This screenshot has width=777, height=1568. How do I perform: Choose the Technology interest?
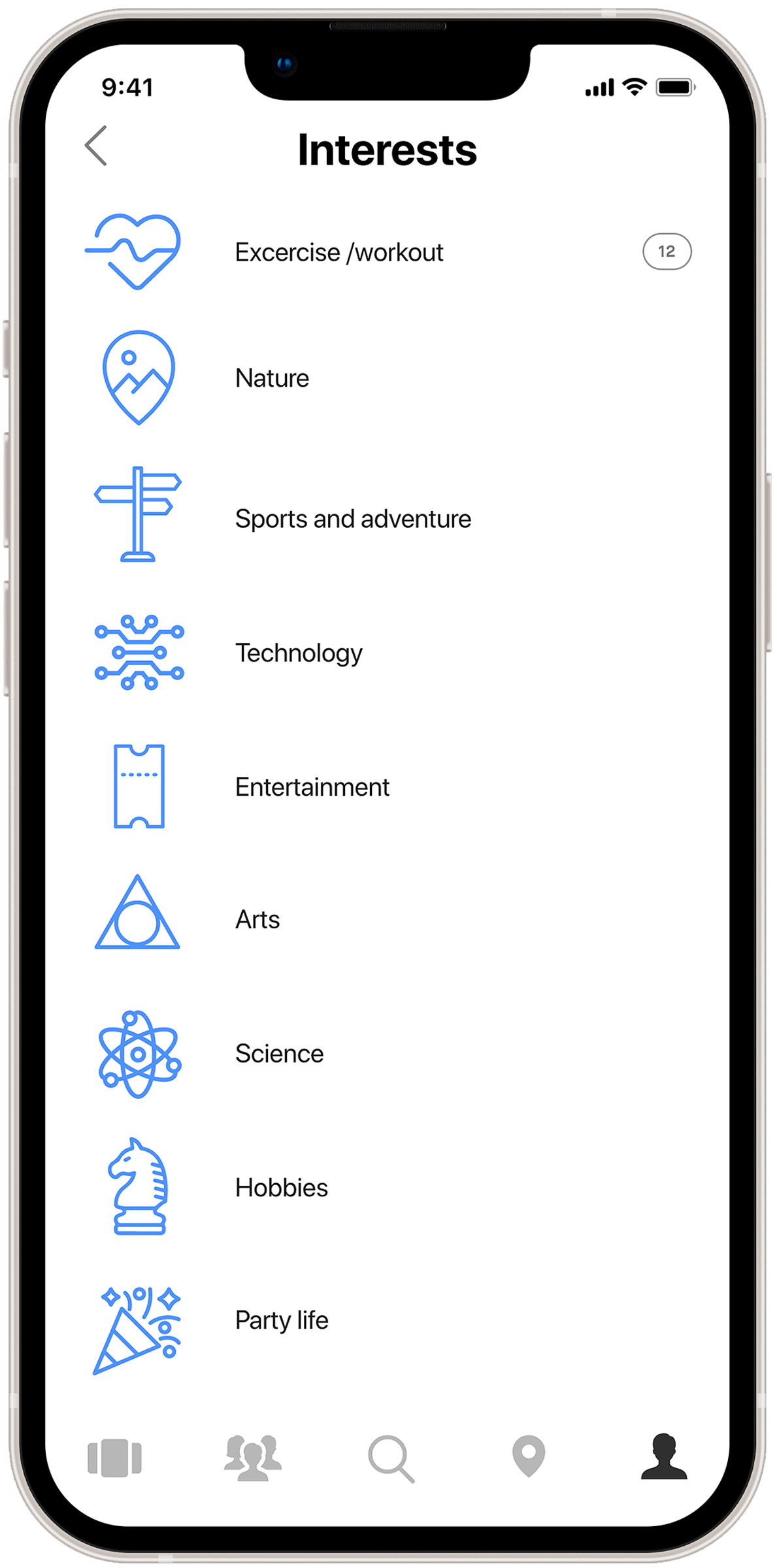click(x=299, y=653)
